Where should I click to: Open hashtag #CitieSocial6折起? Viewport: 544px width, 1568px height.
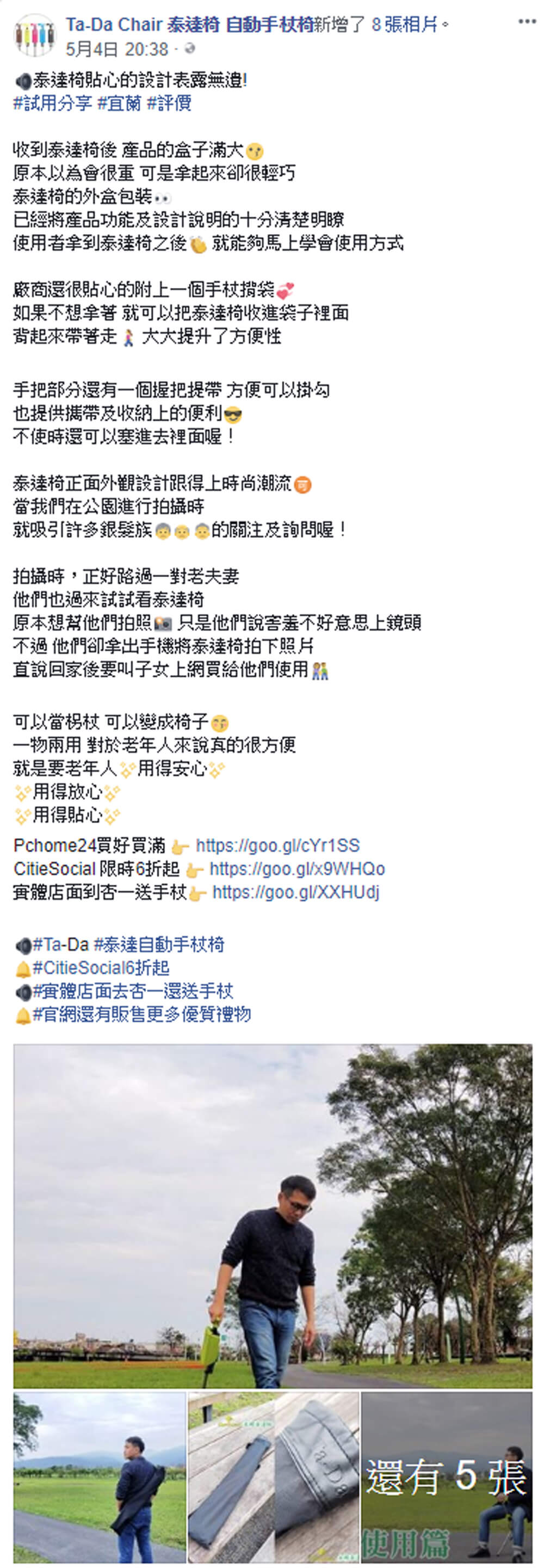(101, 967)
